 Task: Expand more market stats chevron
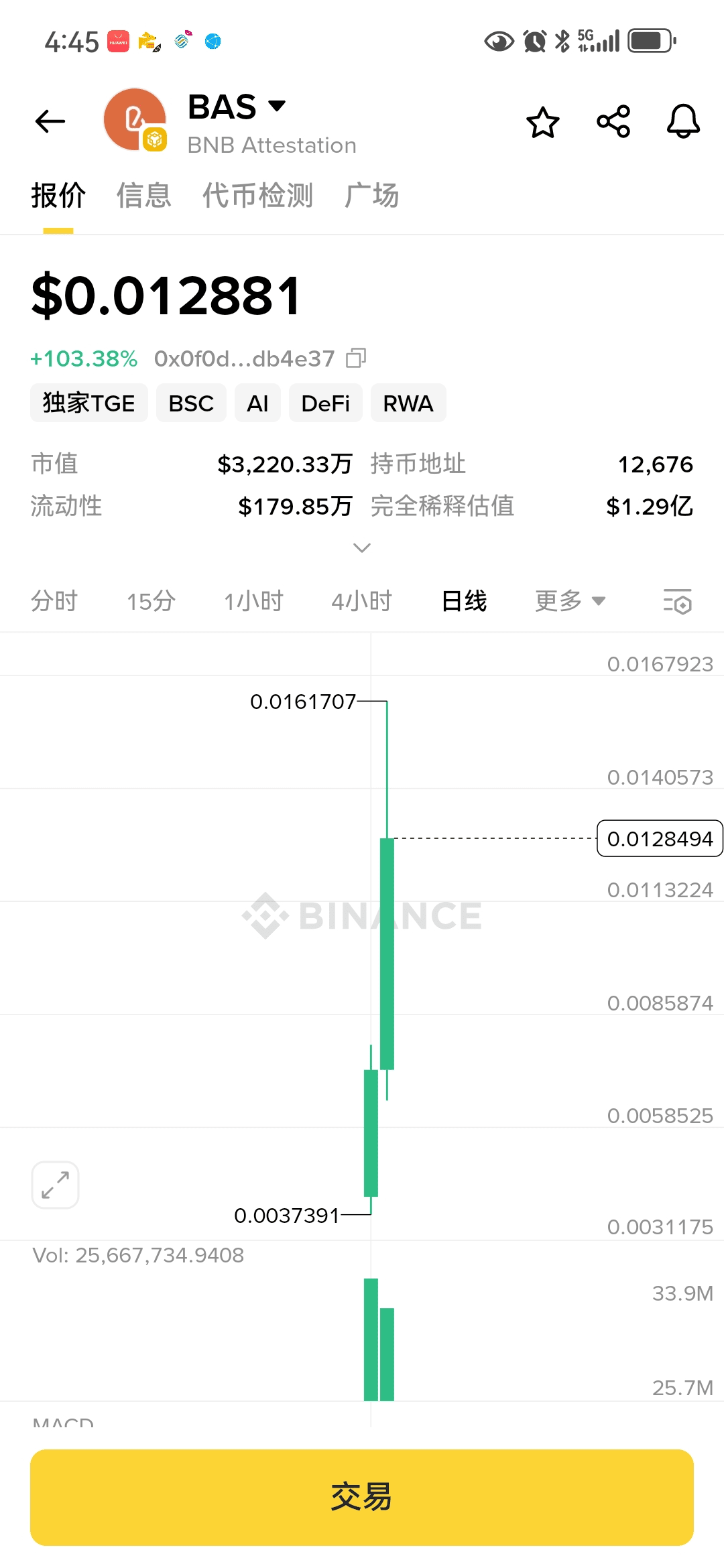point(362,548)
